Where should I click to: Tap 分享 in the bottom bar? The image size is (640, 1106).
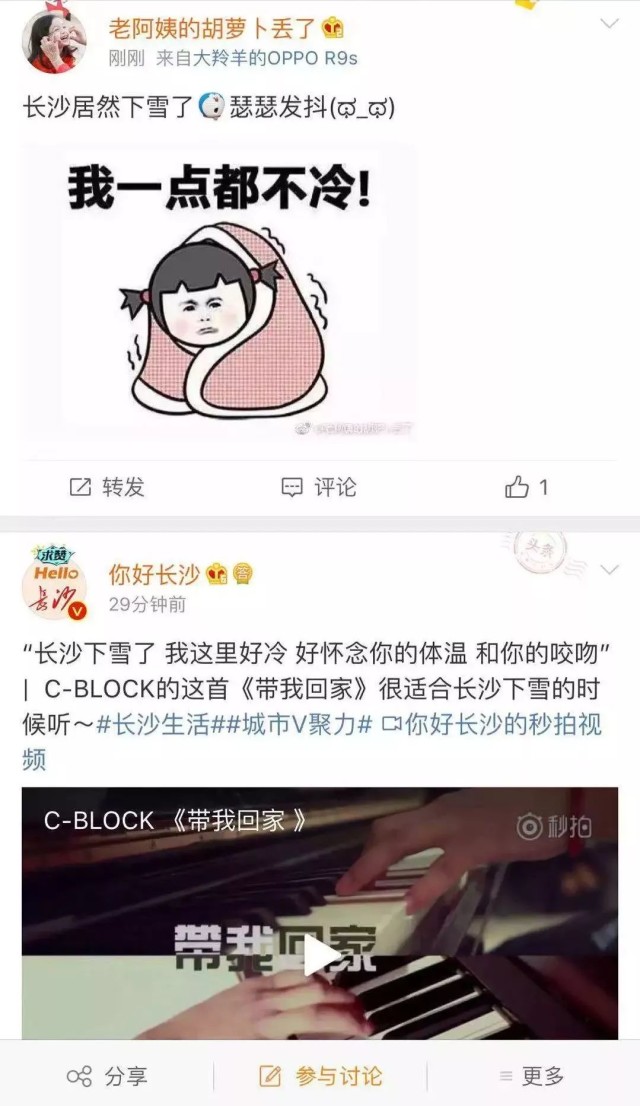(x=107, y=1076)
